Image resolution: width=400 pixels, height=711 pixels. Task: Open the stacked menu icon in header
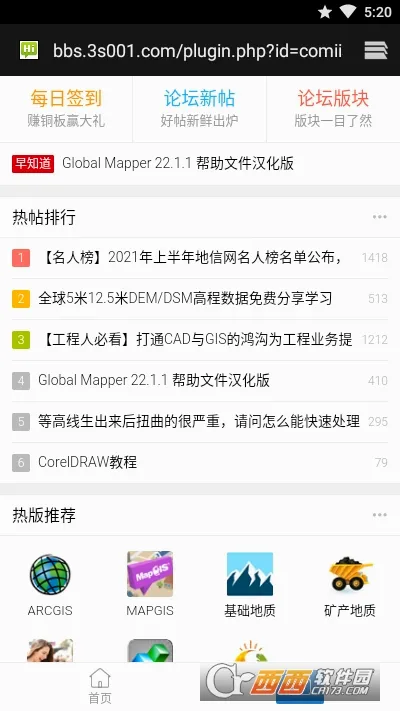pos(376,50)
